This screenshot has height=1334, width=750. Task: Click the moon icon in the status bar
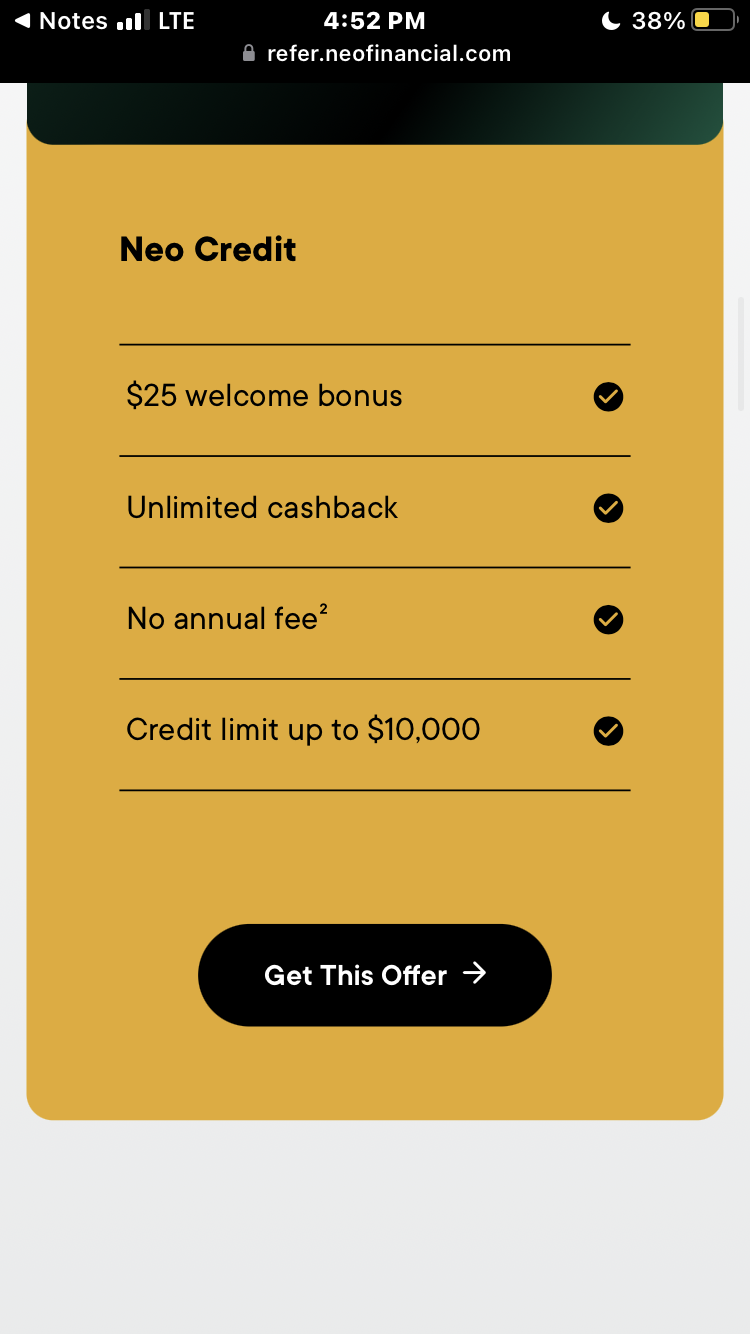(x=610, y=19)
